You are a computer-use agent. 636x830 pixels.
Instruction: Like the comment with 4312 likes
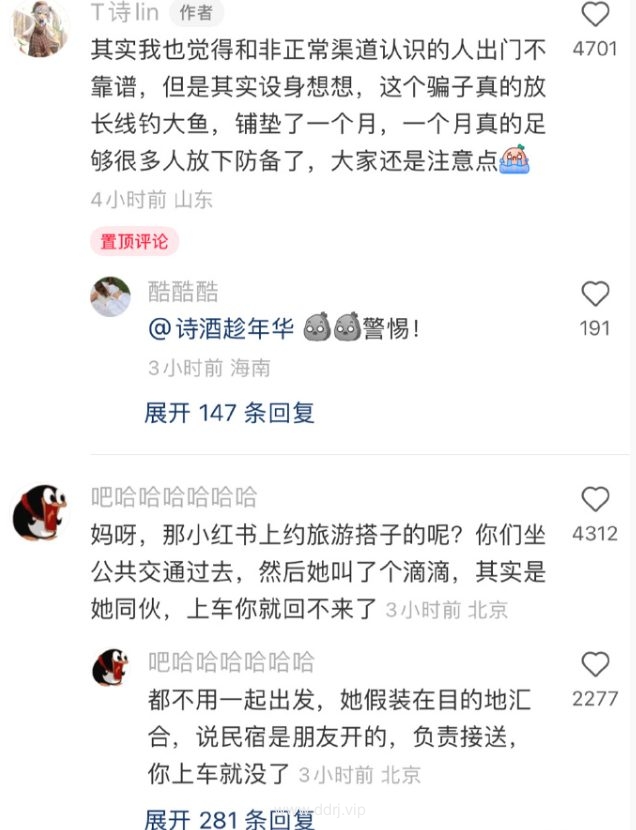click(595, 499)
